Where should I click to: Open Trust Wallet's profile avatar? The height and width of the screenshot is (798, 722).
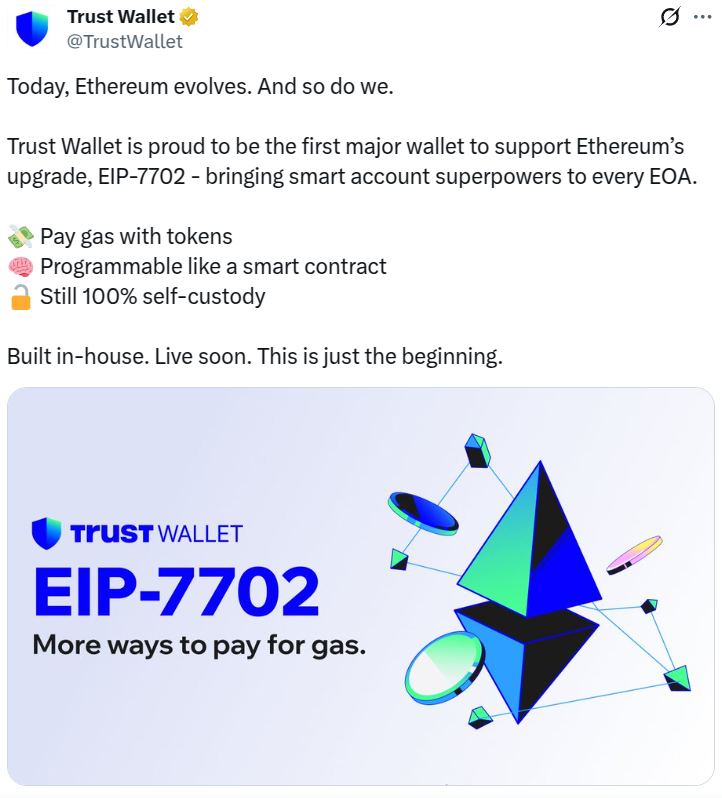click(33, 28)
